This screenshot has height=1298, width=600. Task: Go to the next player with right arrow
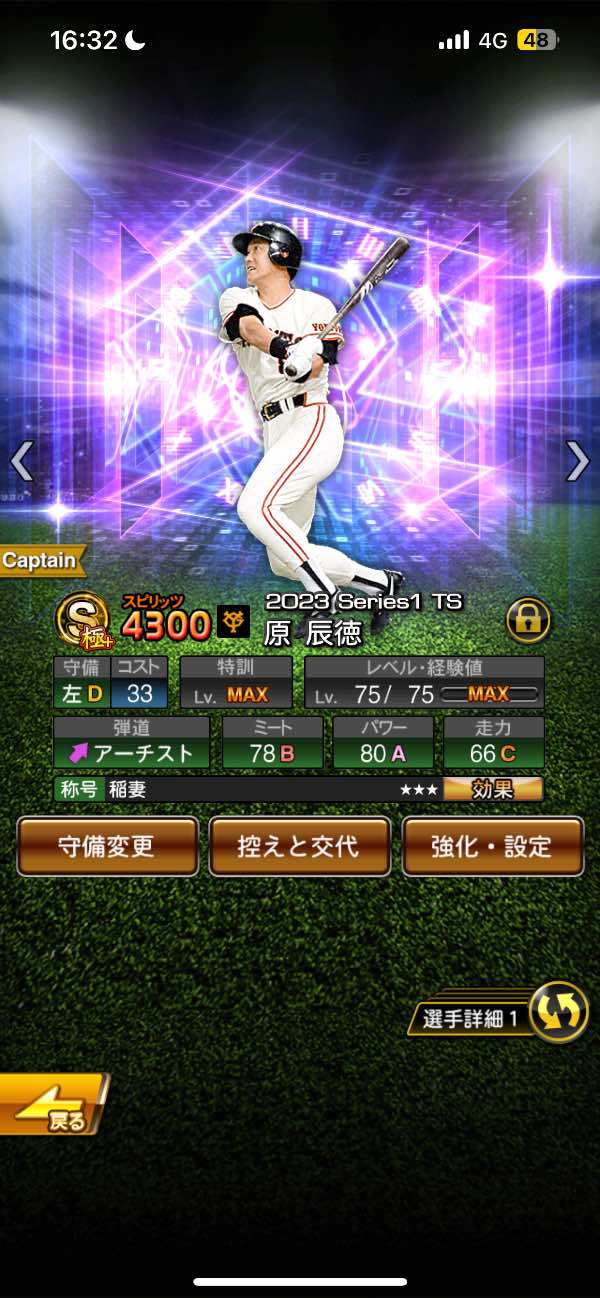click(577, 461)
